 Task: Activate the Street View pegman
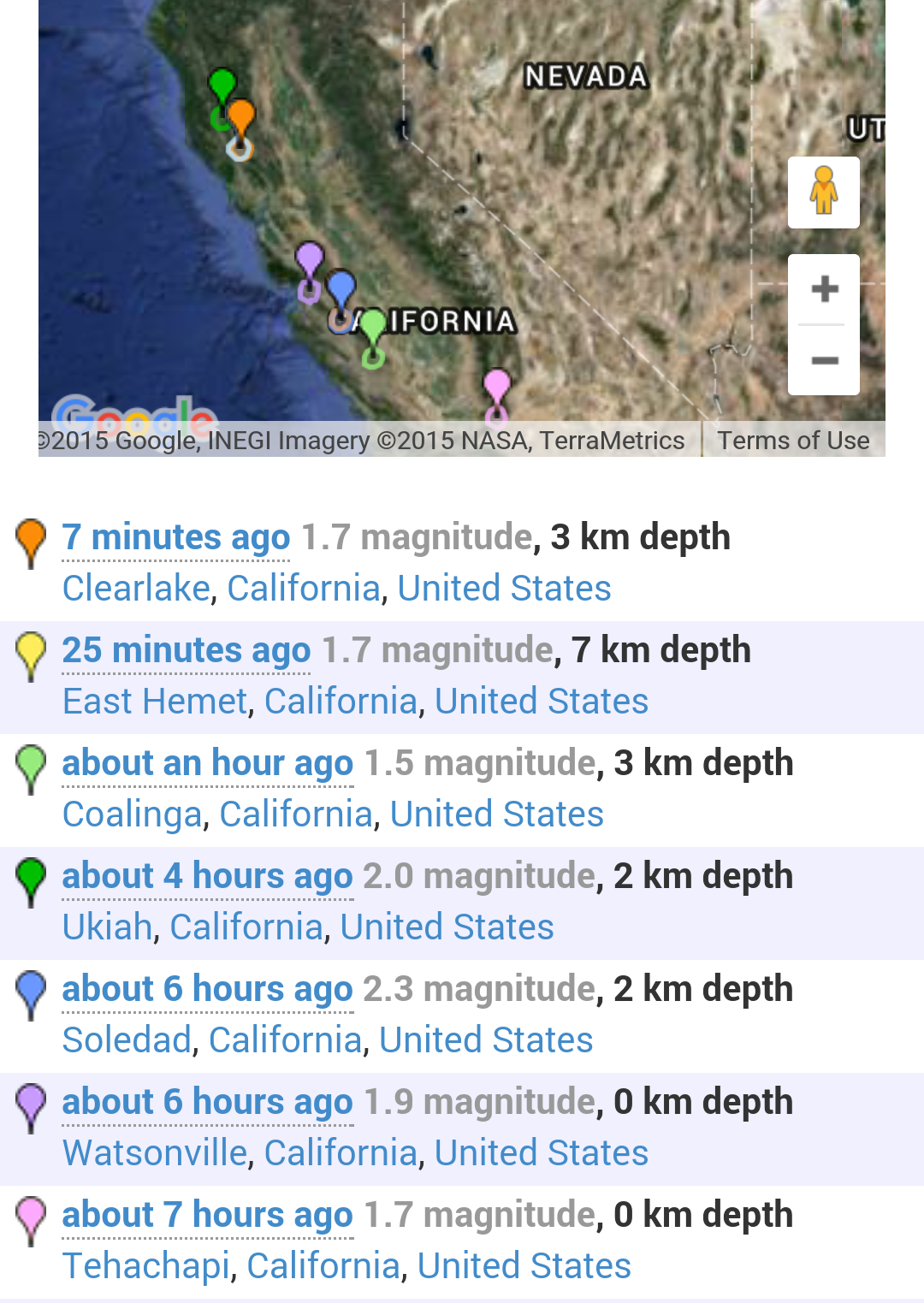[823, 192]
